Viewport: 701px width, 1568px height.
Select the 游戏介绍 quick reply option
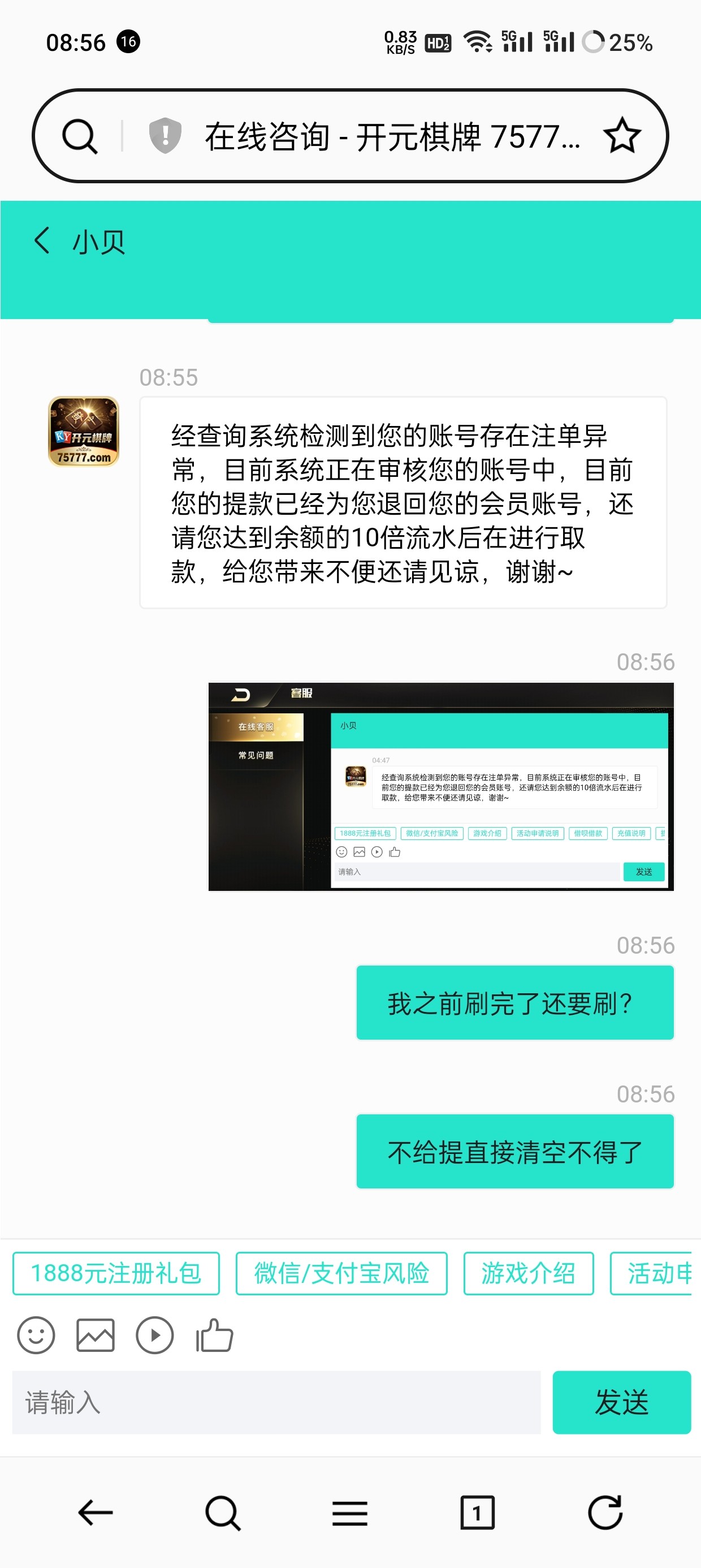tap(528, 1273)
